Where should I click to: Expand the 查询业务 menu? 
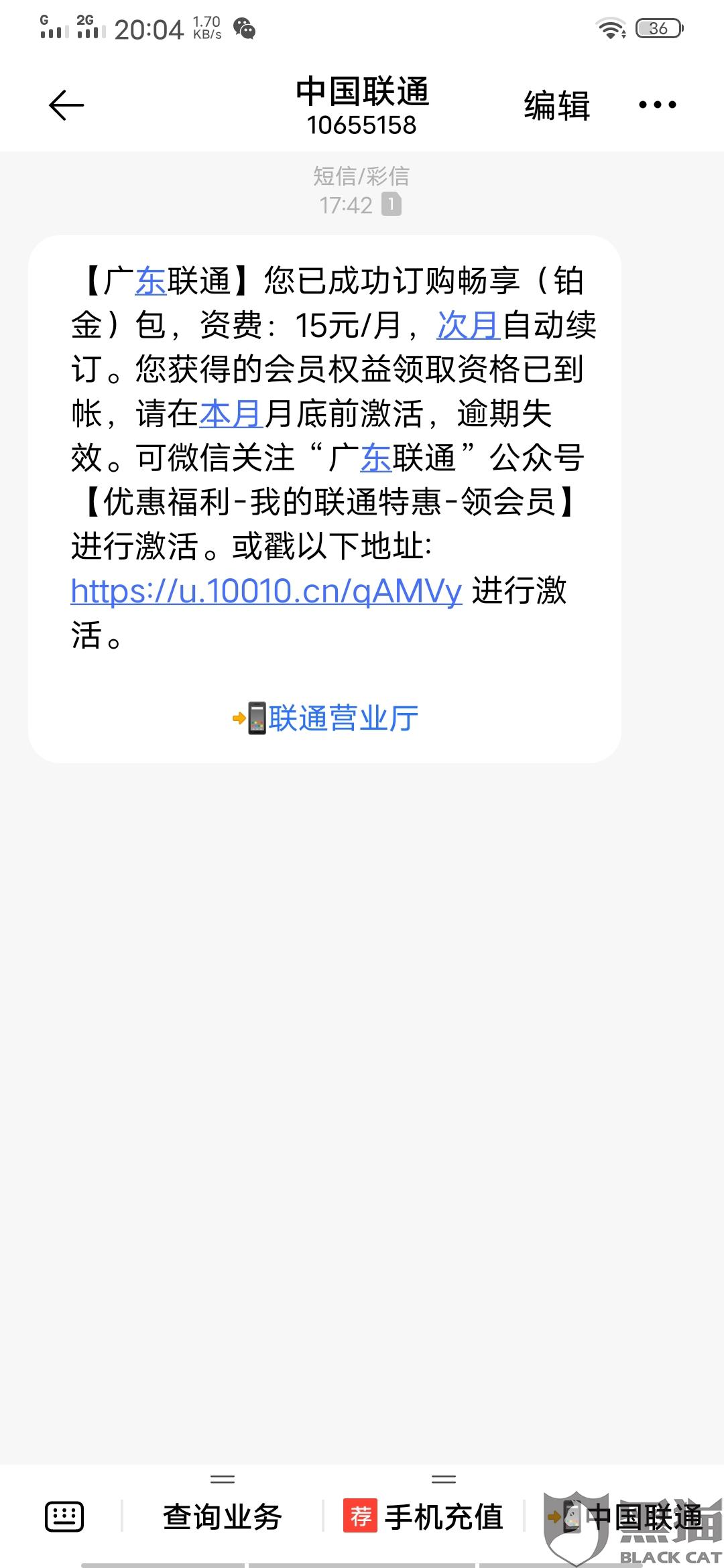coord(223,1516)
